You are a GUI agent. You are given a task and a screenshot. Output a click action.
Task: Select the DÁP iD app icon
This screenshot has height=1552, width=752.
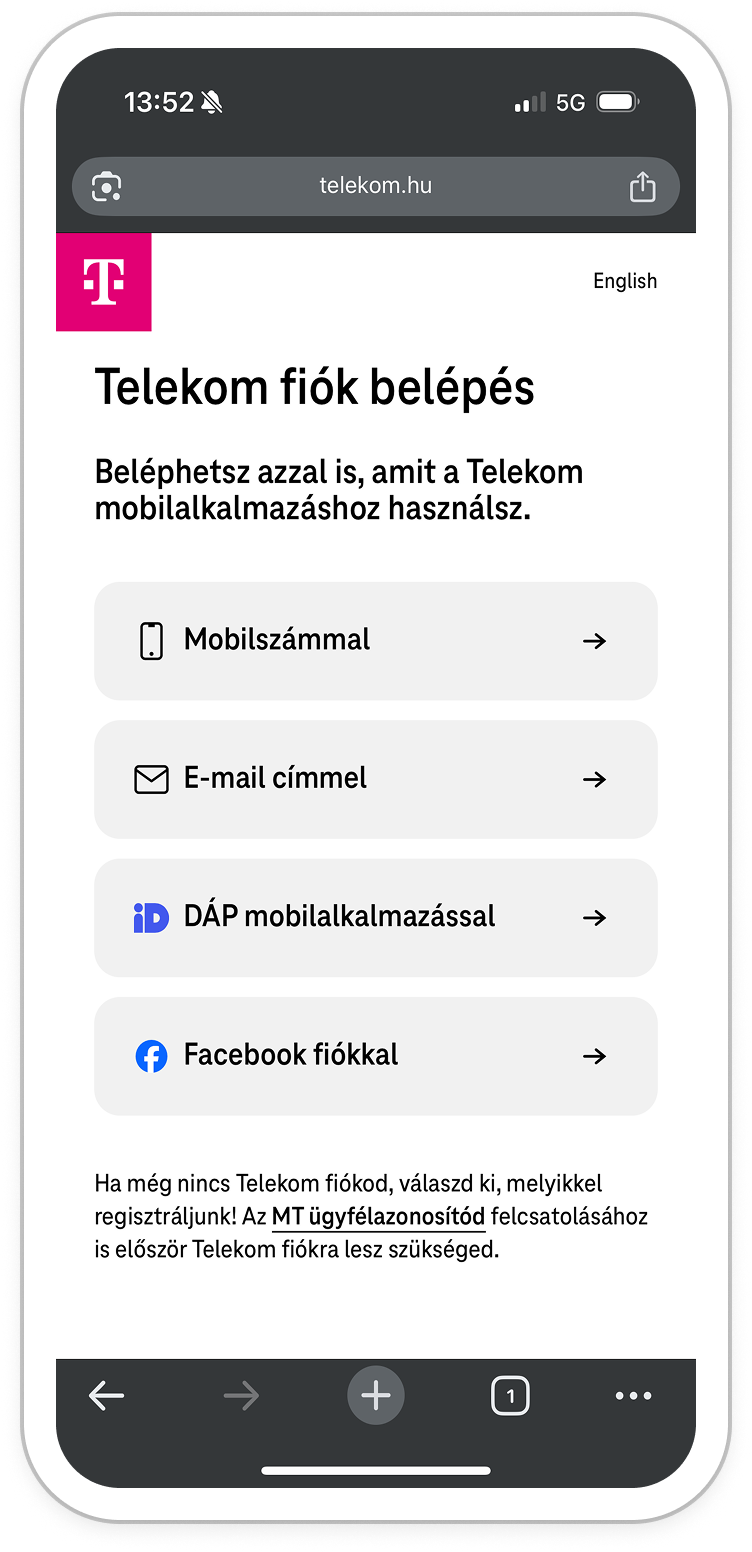pyautogui.click(x=149, y=917)
